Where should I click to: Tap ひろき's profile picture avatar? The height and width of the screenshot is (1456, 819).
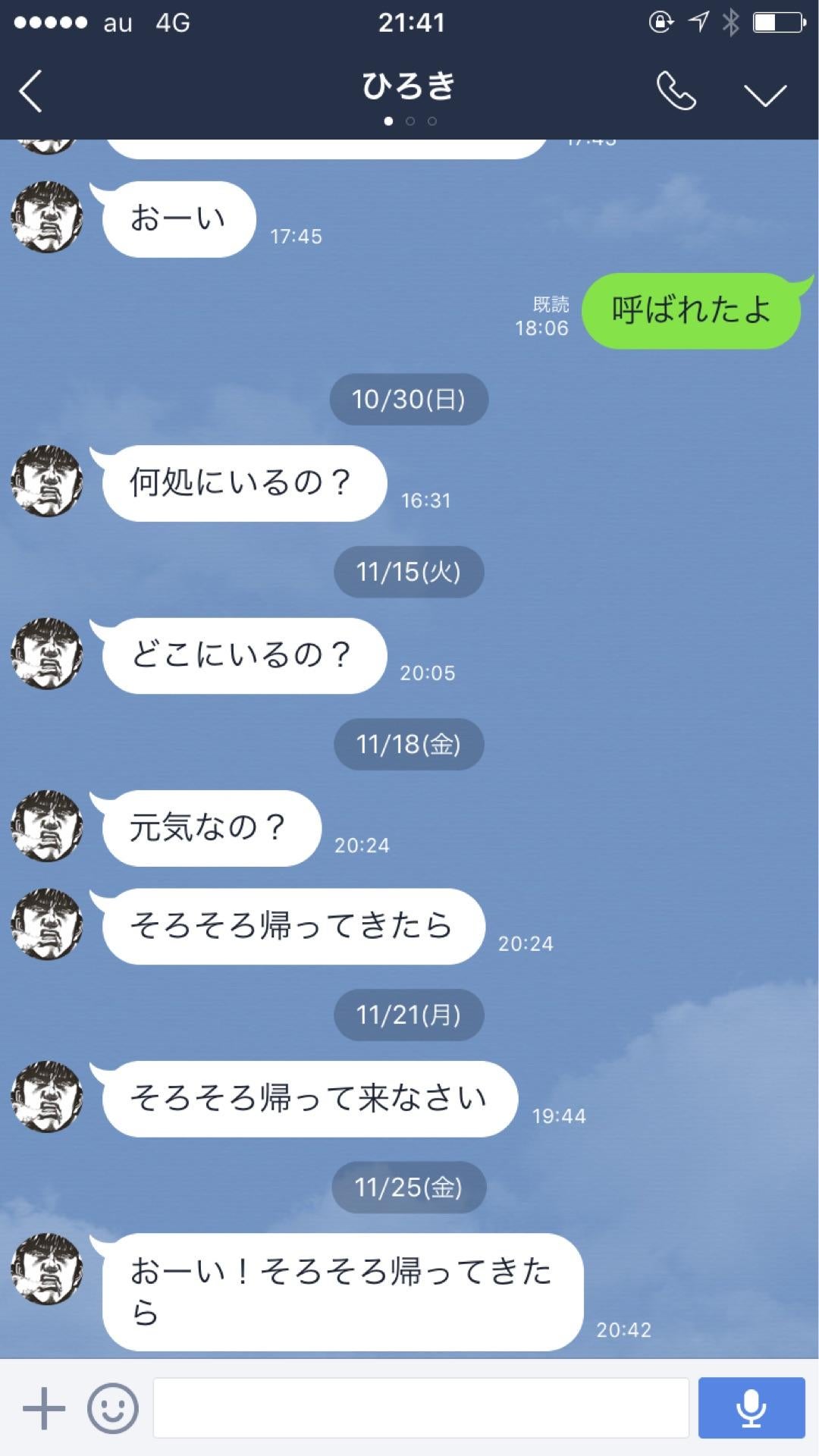pos(45,220)
